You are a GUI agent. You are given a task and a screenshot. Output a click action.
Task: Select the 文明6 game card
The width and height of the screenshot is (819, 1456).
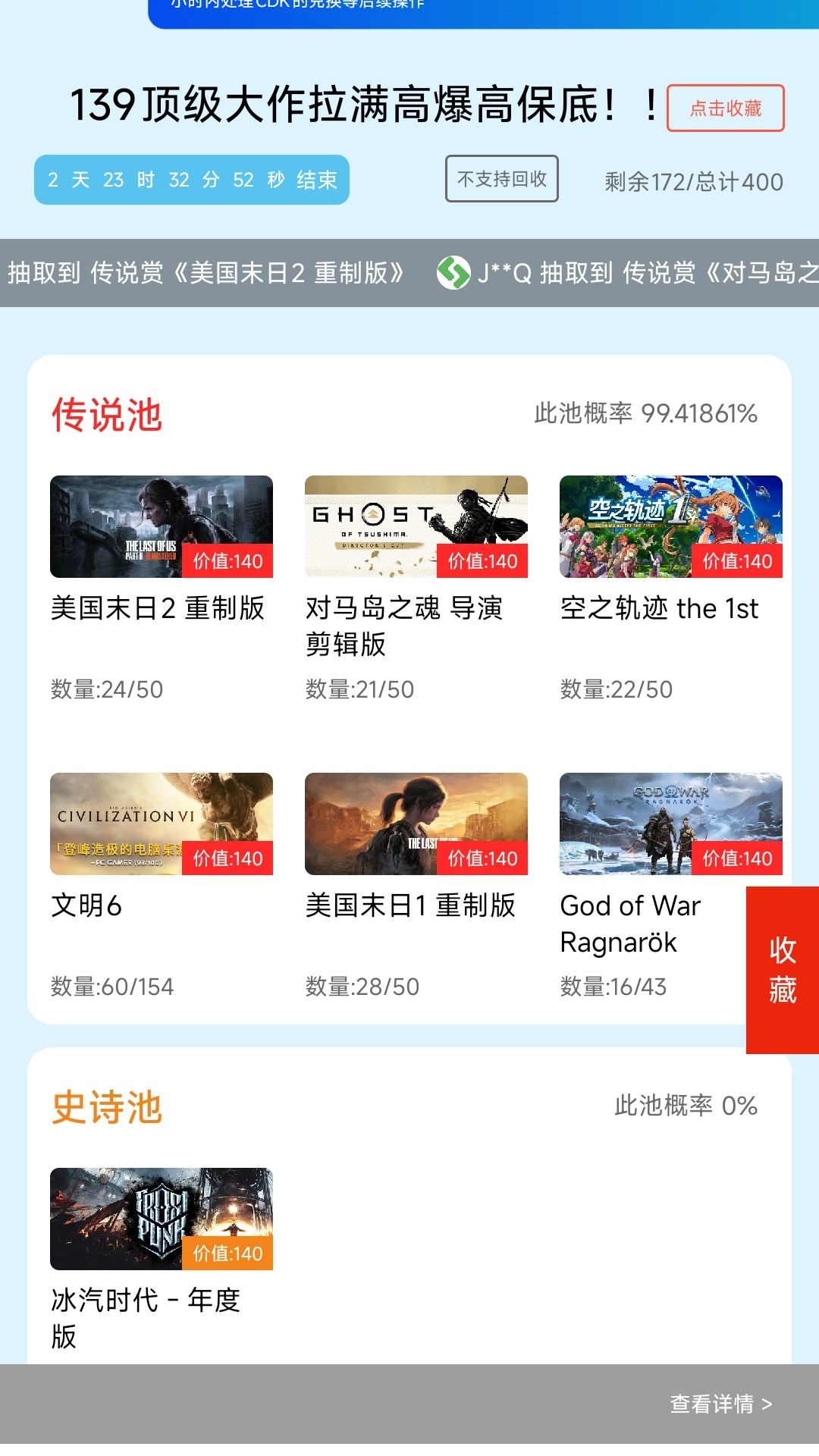click(161, 824)
